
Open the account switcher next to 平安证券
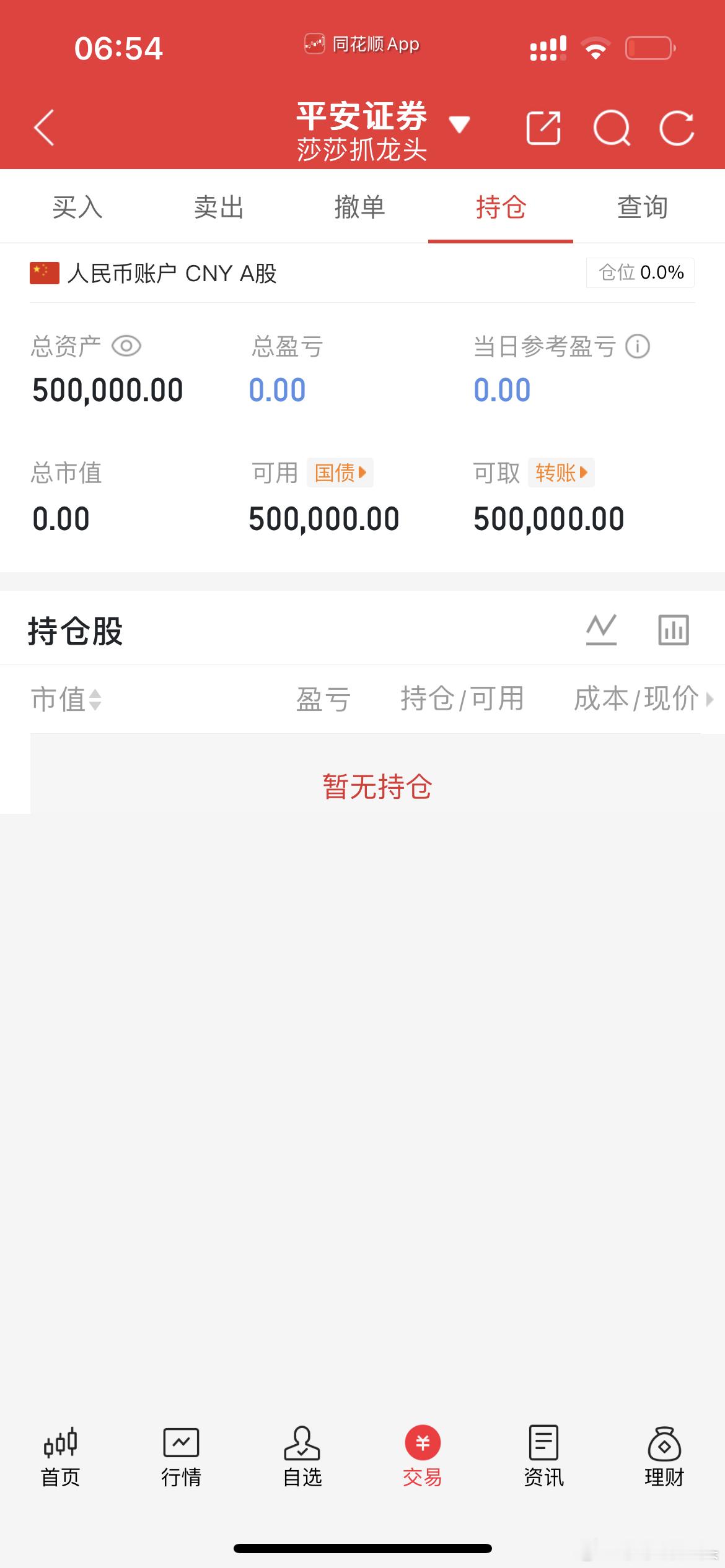tap(459, 124)
